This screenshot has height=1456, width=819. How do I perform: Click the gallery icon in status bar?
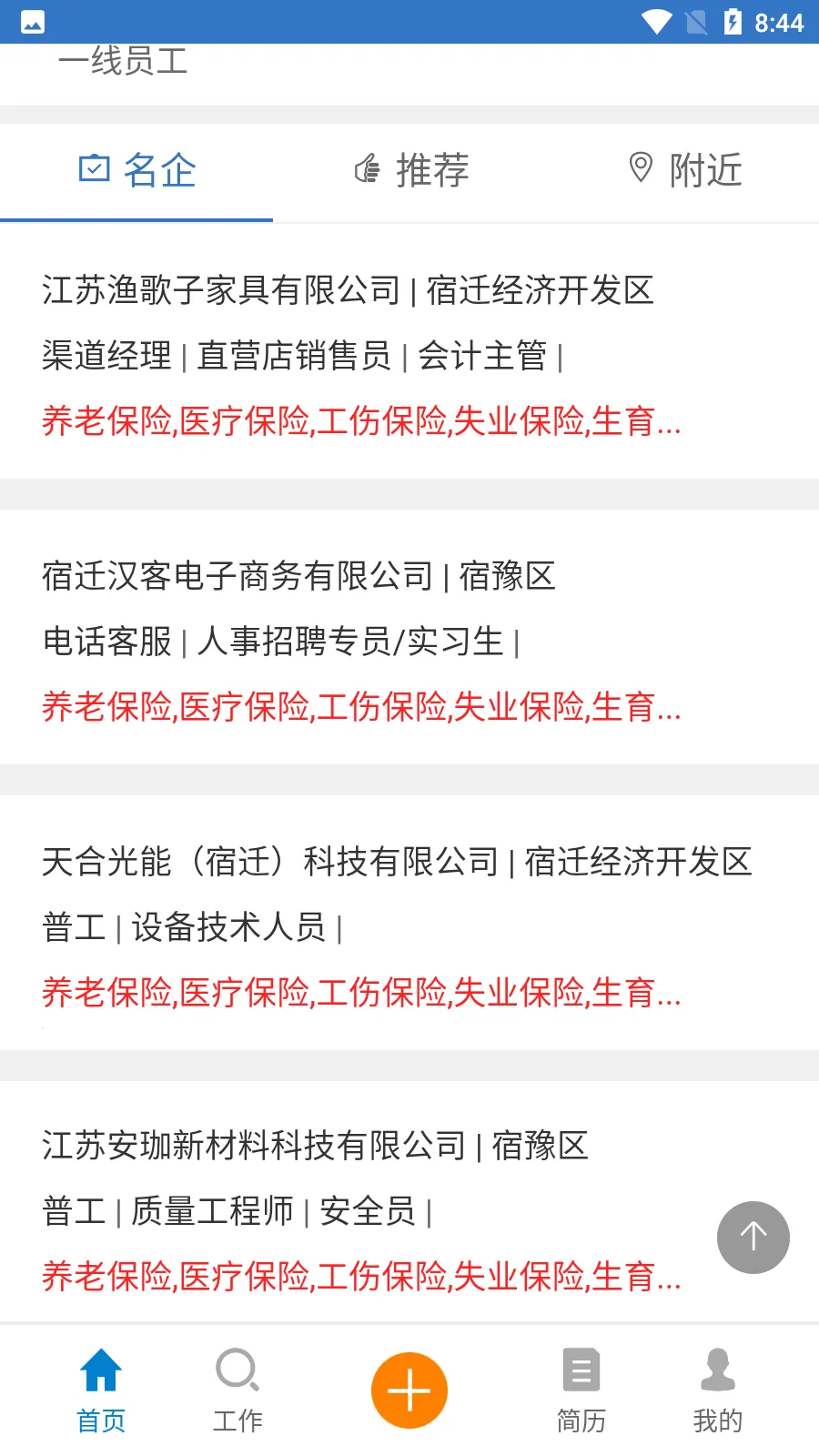[x=32, y=20]
